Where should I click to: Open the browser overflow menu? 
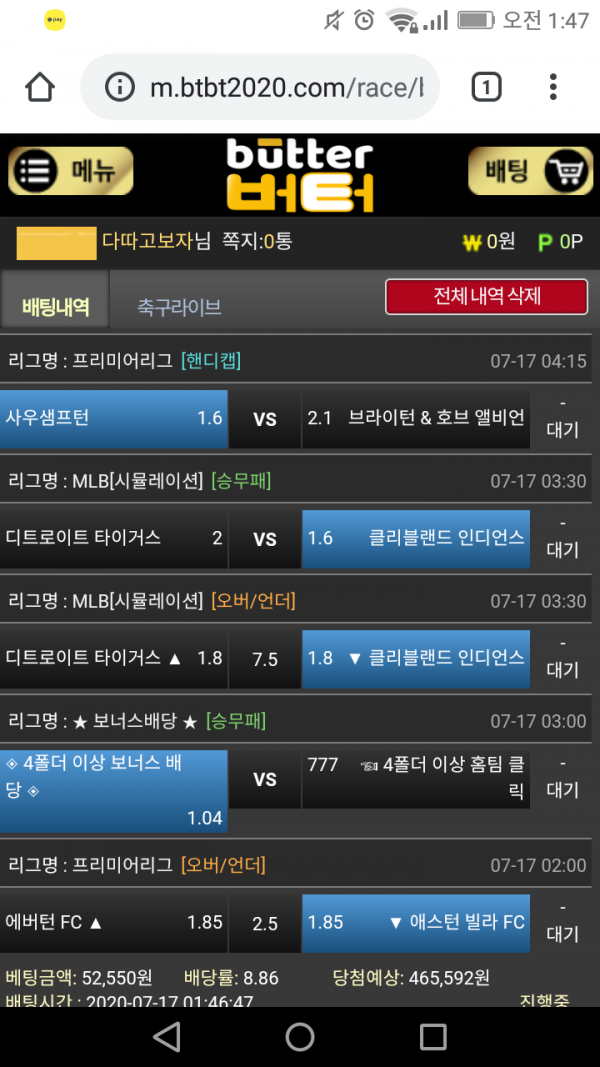[553, 88]
